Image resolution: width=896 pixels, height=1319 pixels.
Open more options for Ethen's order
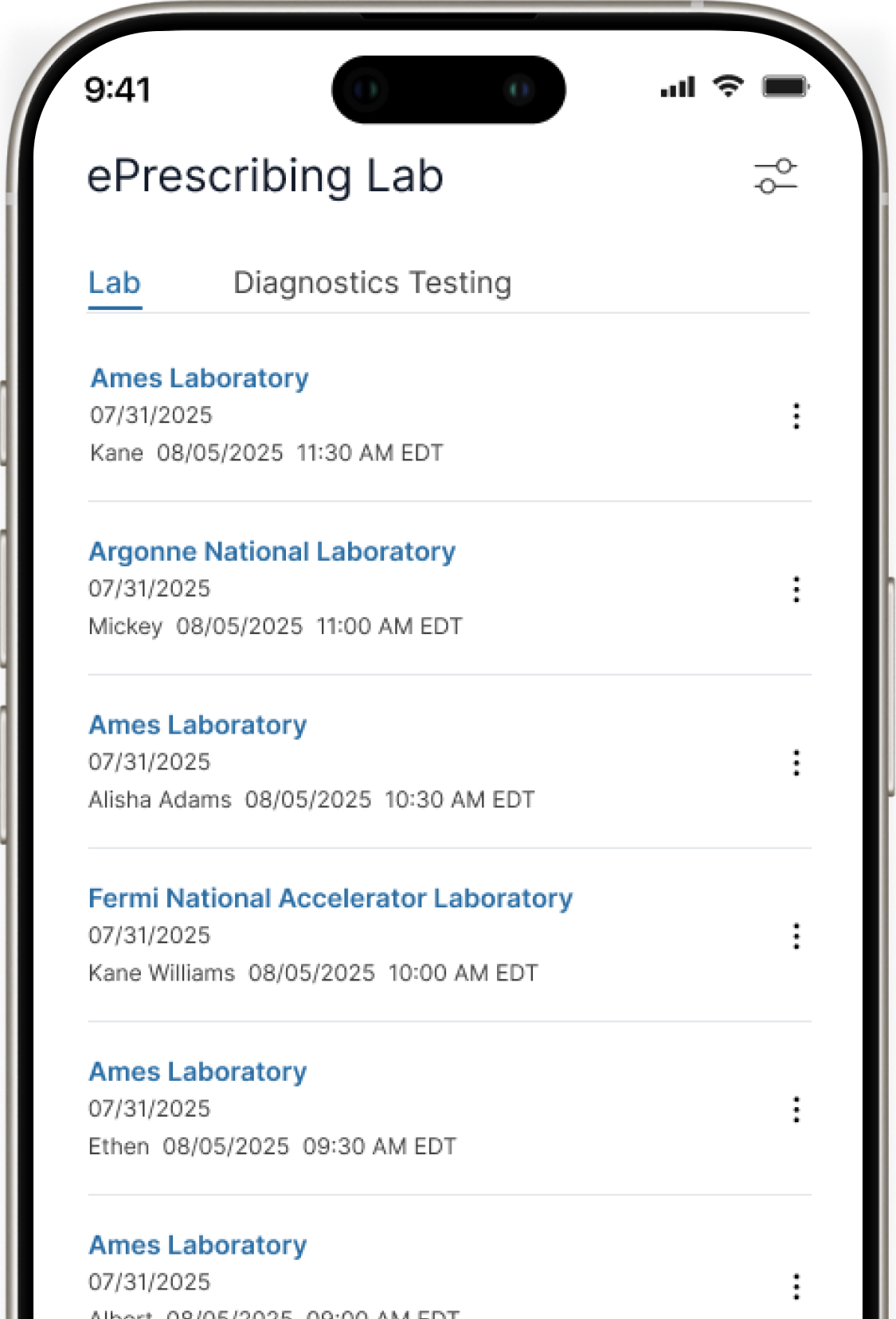click(x=796, y=1110)
